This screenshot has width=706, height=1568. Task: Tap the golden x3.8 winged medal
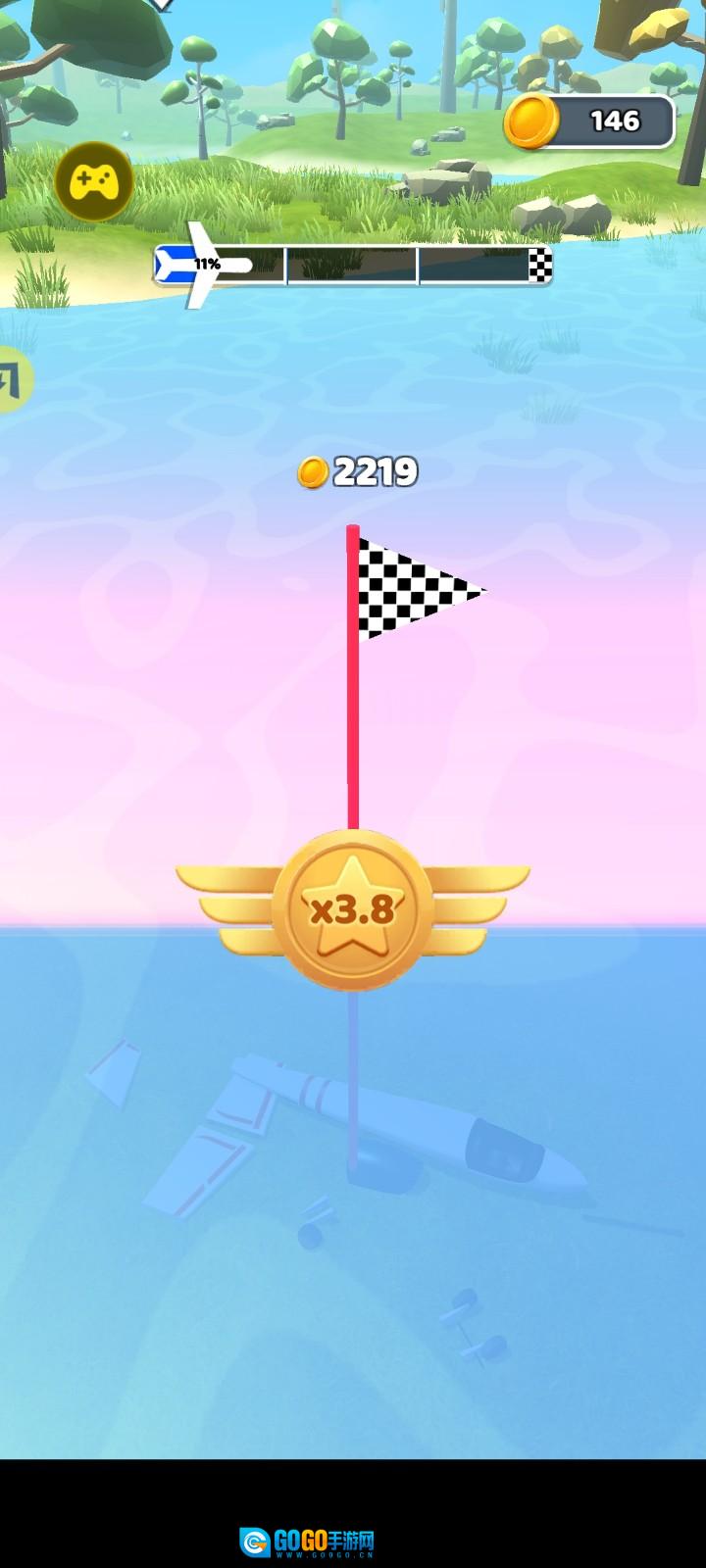click(x=353, y=909)
